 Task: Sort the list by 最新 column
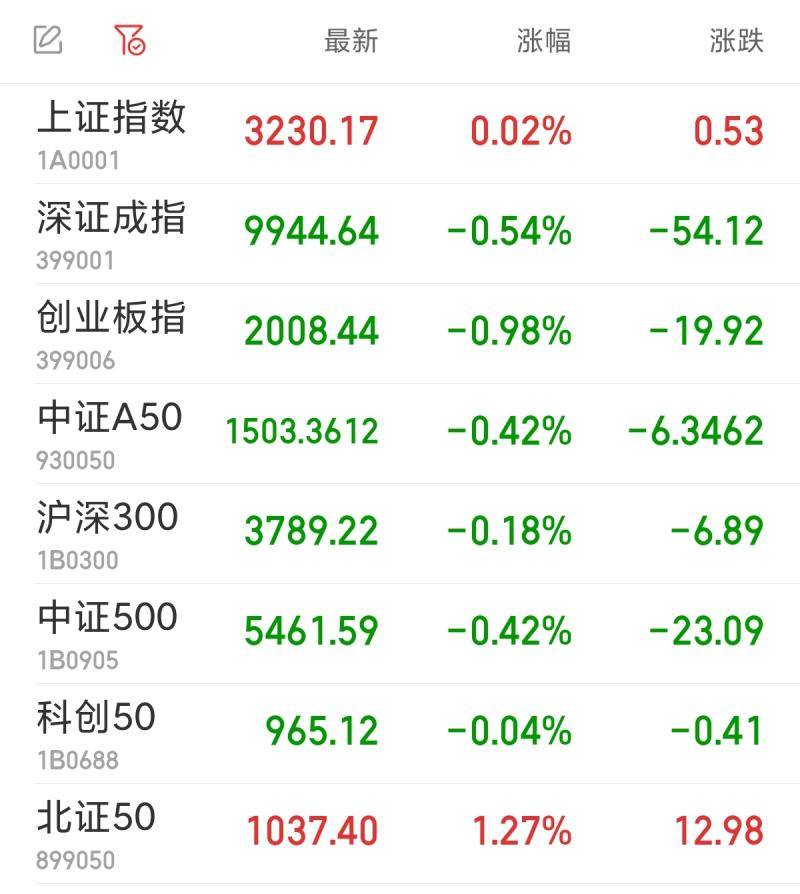click(351, 41)
